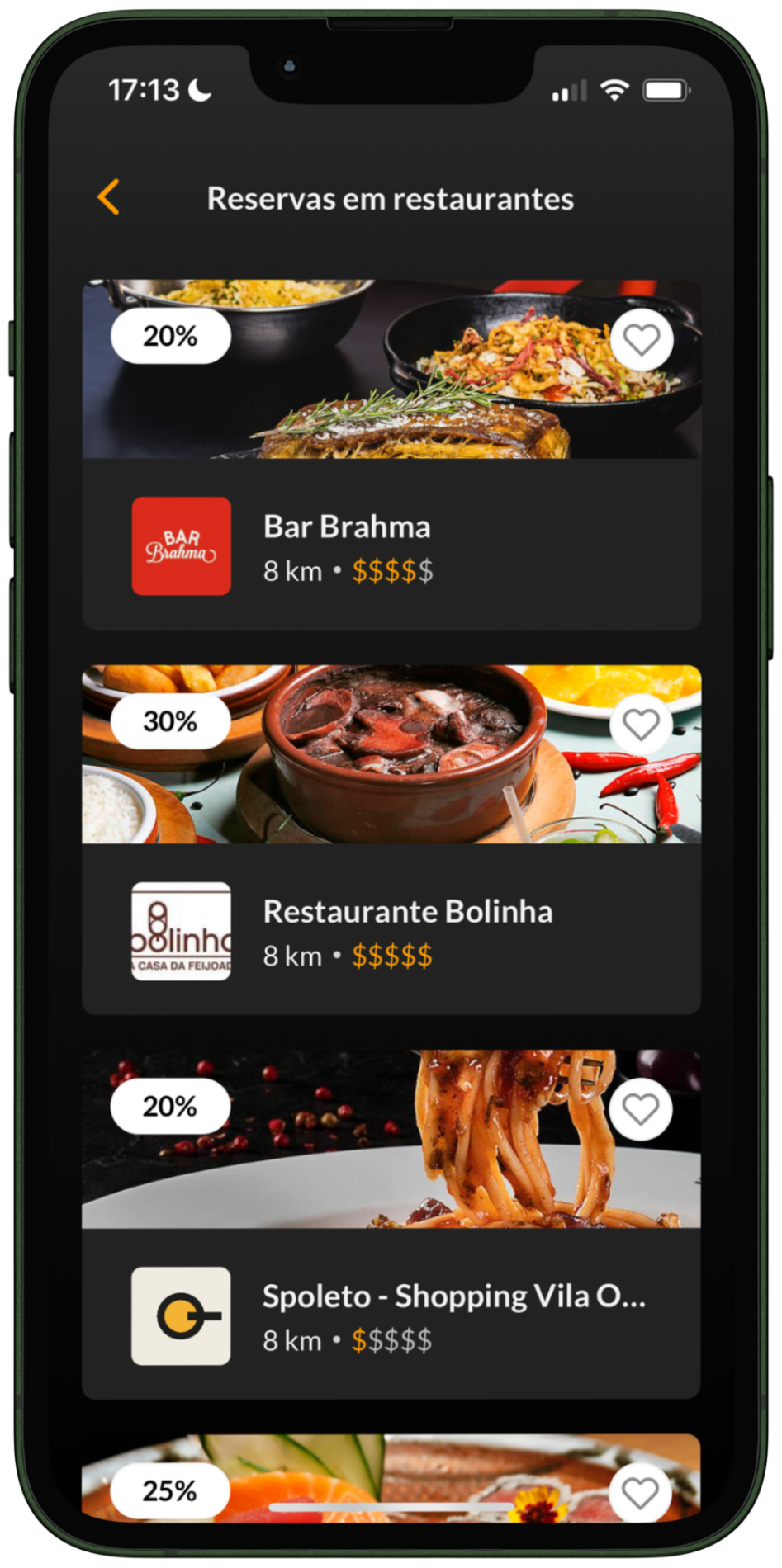This screenshot has height=1568, width=782.
Task: Open the Restaurante Bolinha card
Action: pos(390,931)
